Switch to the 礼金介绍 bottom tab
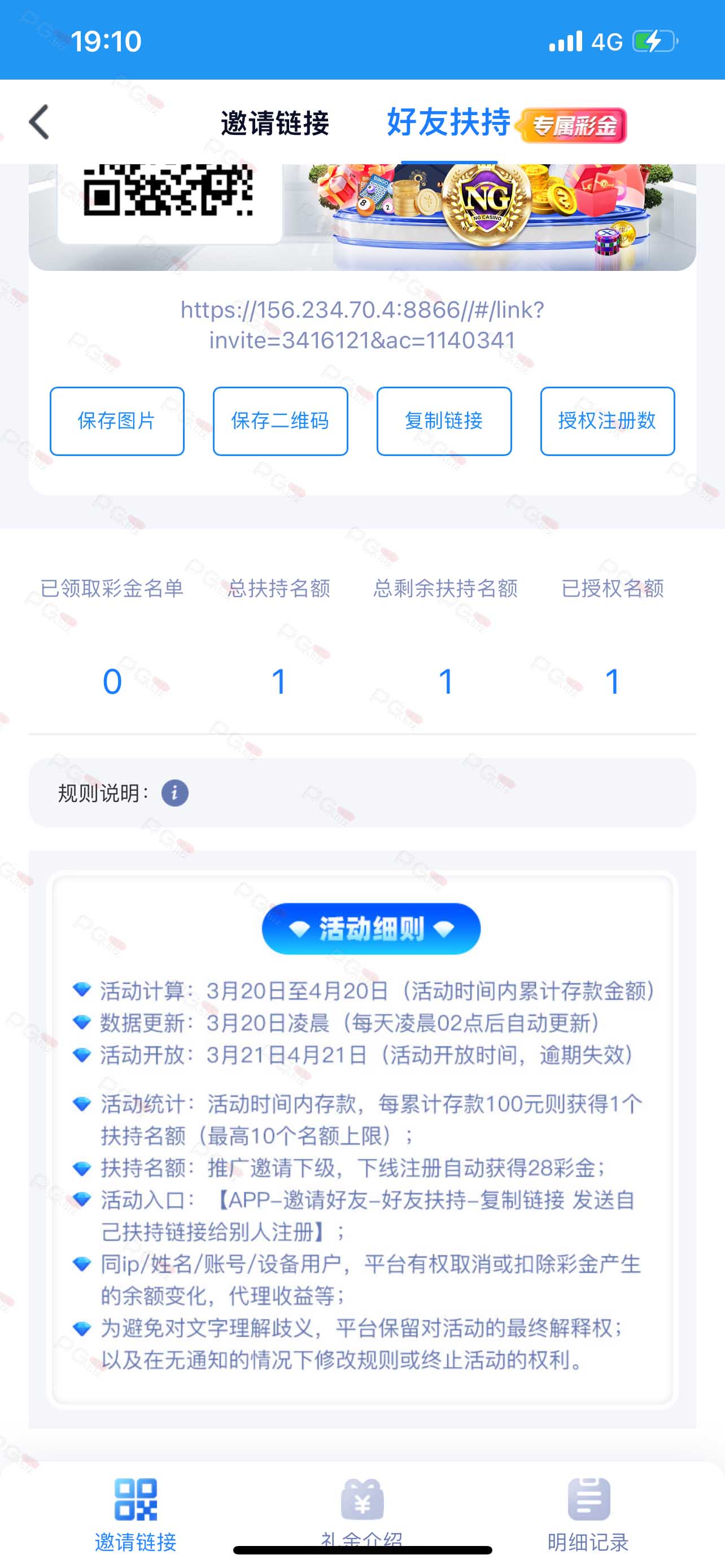The width and height of the screenshot is (725, 1568). click(362, 1515)
